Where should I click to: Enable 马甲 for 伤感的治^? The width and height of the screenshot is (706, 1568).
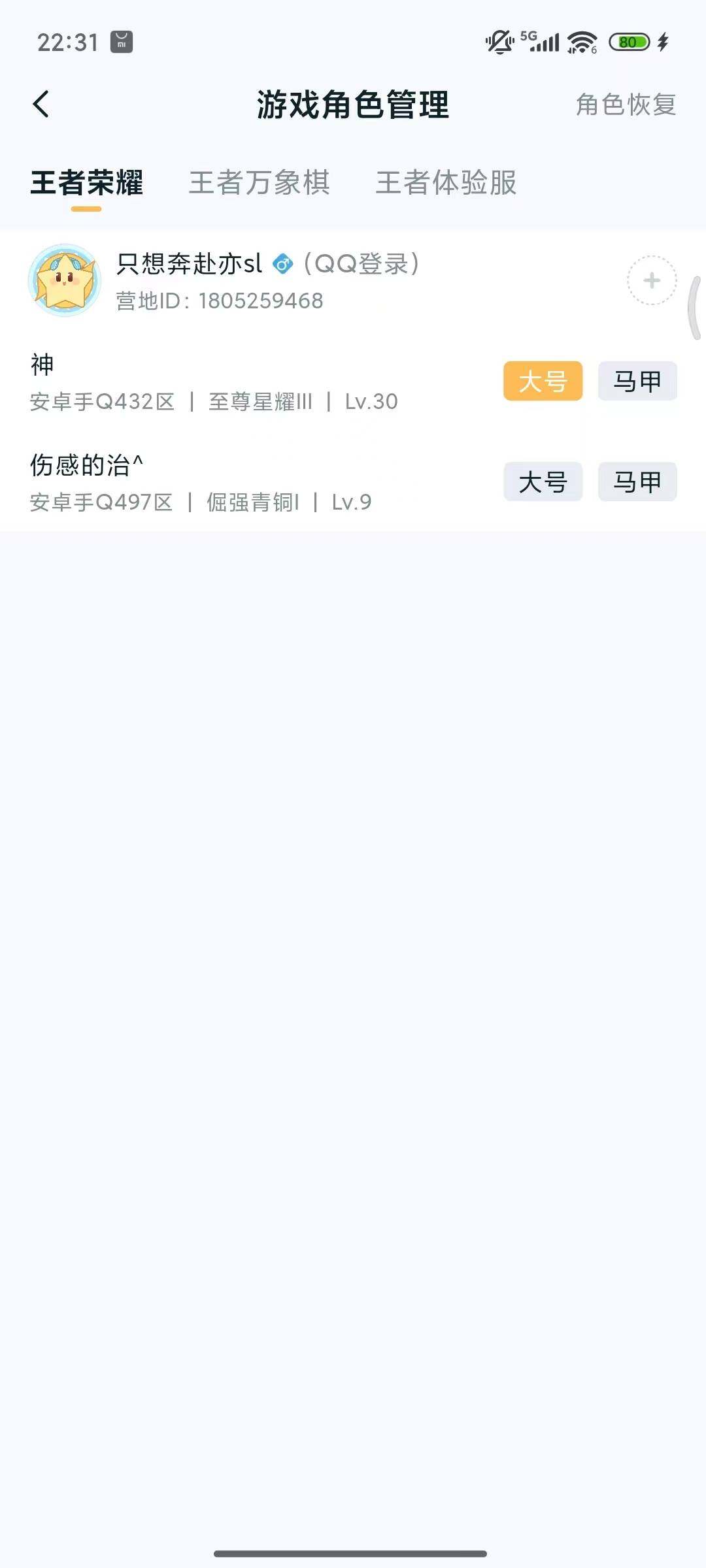(636, 482)
